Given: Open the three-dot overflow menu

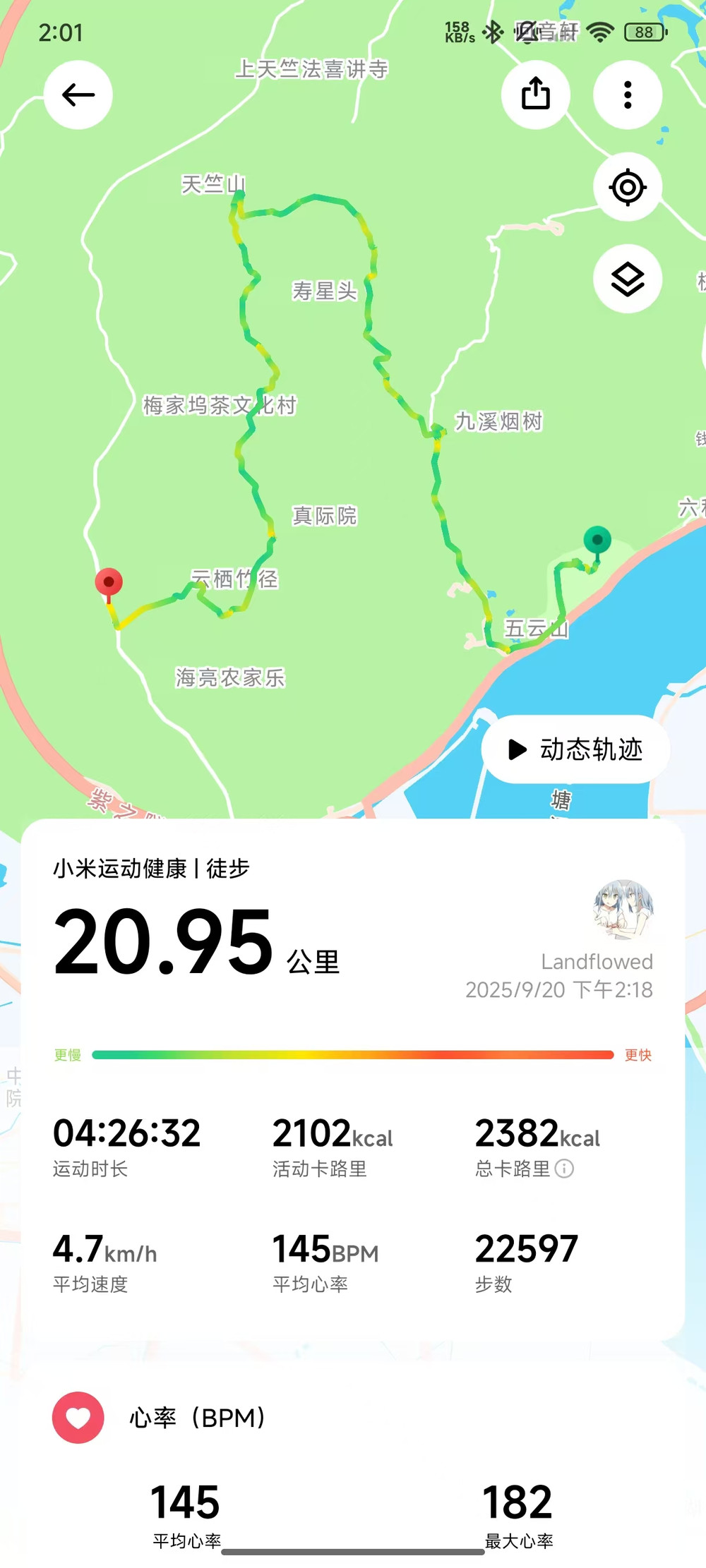Looking at the screenshot, I should 628,95.
